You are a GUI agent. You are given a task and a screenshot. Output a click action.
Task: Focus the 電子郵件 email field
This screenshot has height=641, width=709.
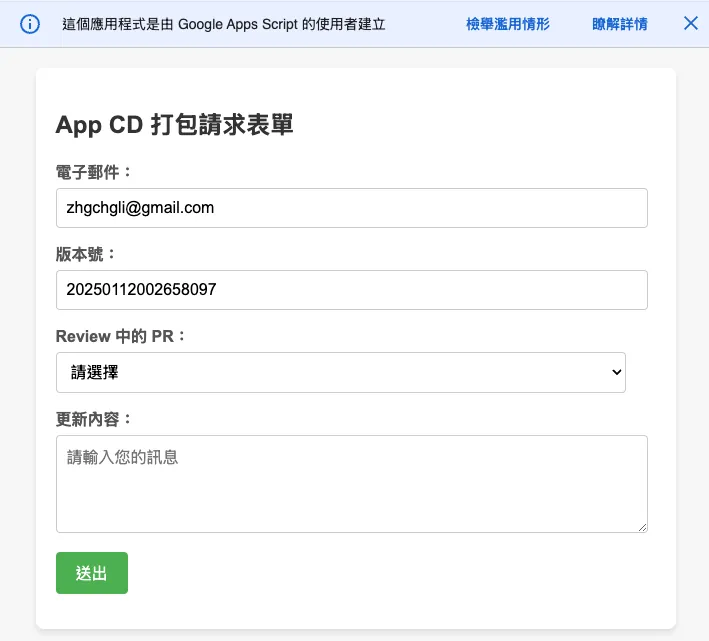[351, 208]
